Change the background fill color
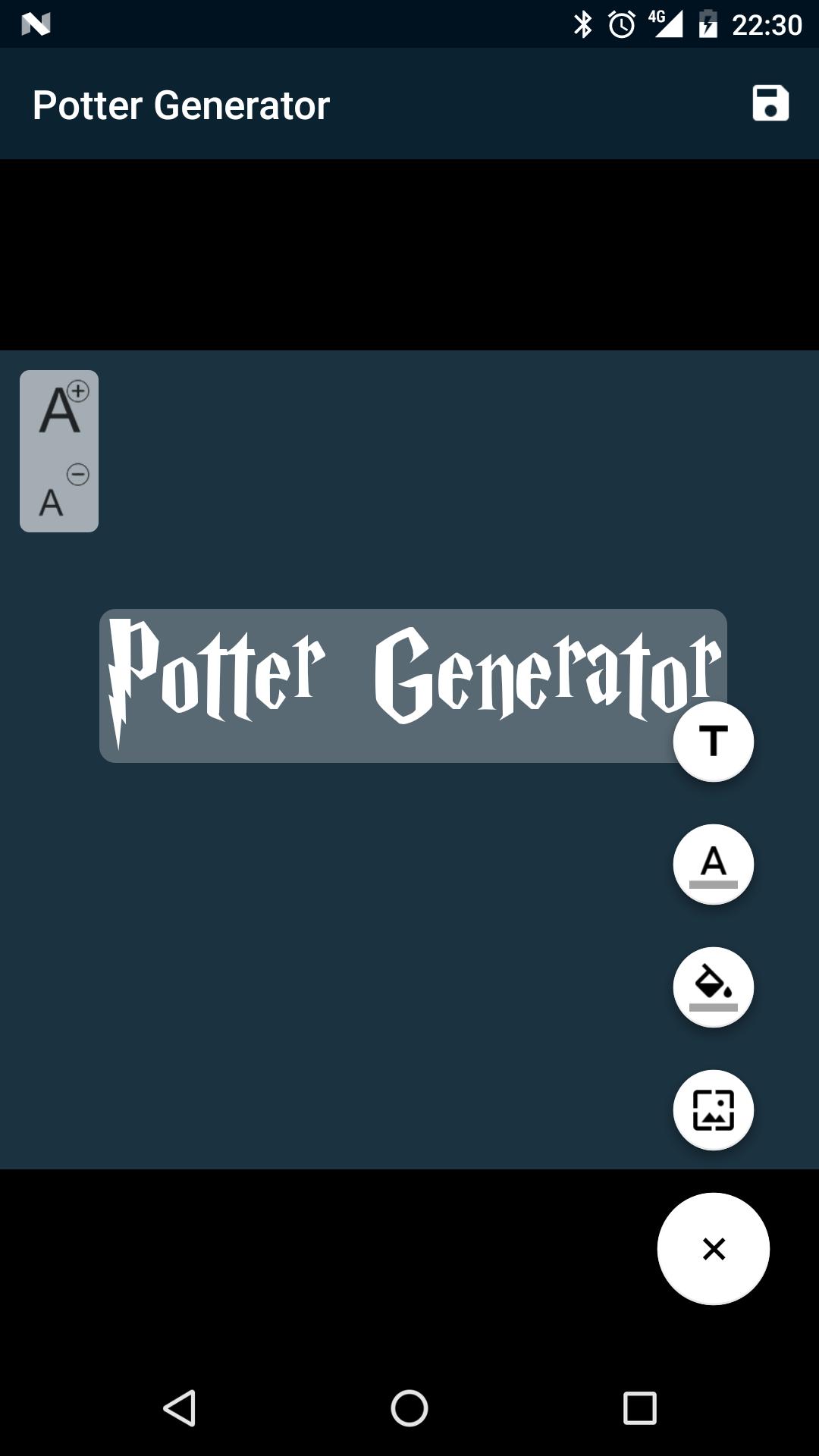This screenshot has height=1456, width=819. point(713,987)
